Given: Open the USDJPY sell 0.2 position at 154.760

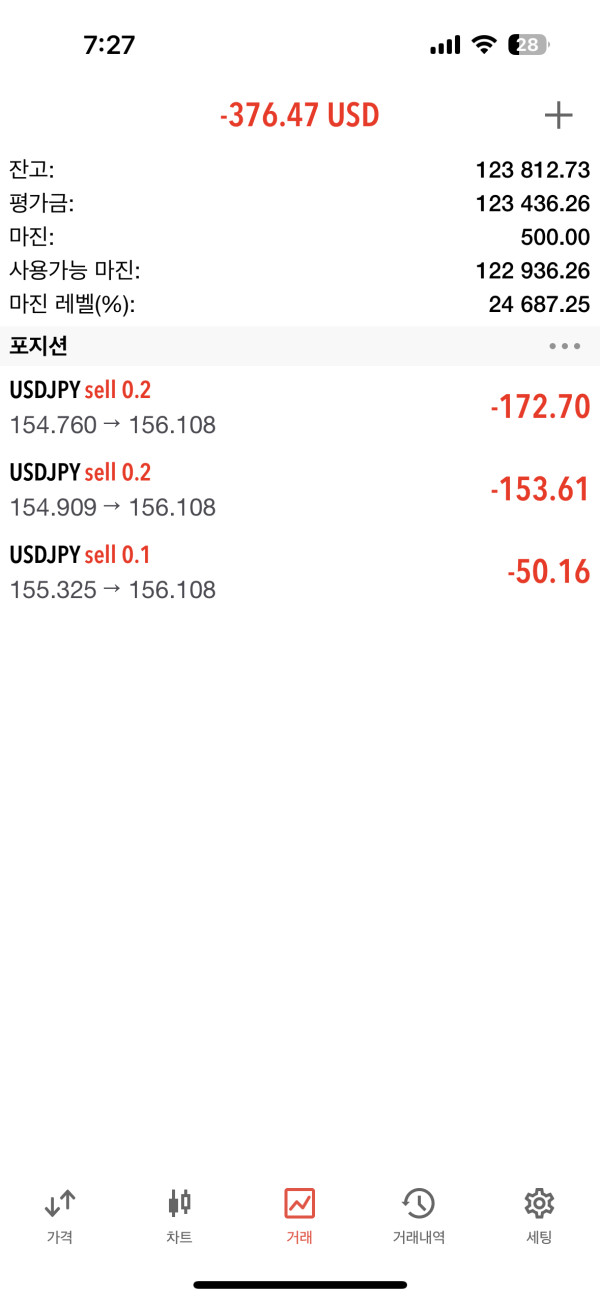Looking at the screenshot, I should click(300, 407).
